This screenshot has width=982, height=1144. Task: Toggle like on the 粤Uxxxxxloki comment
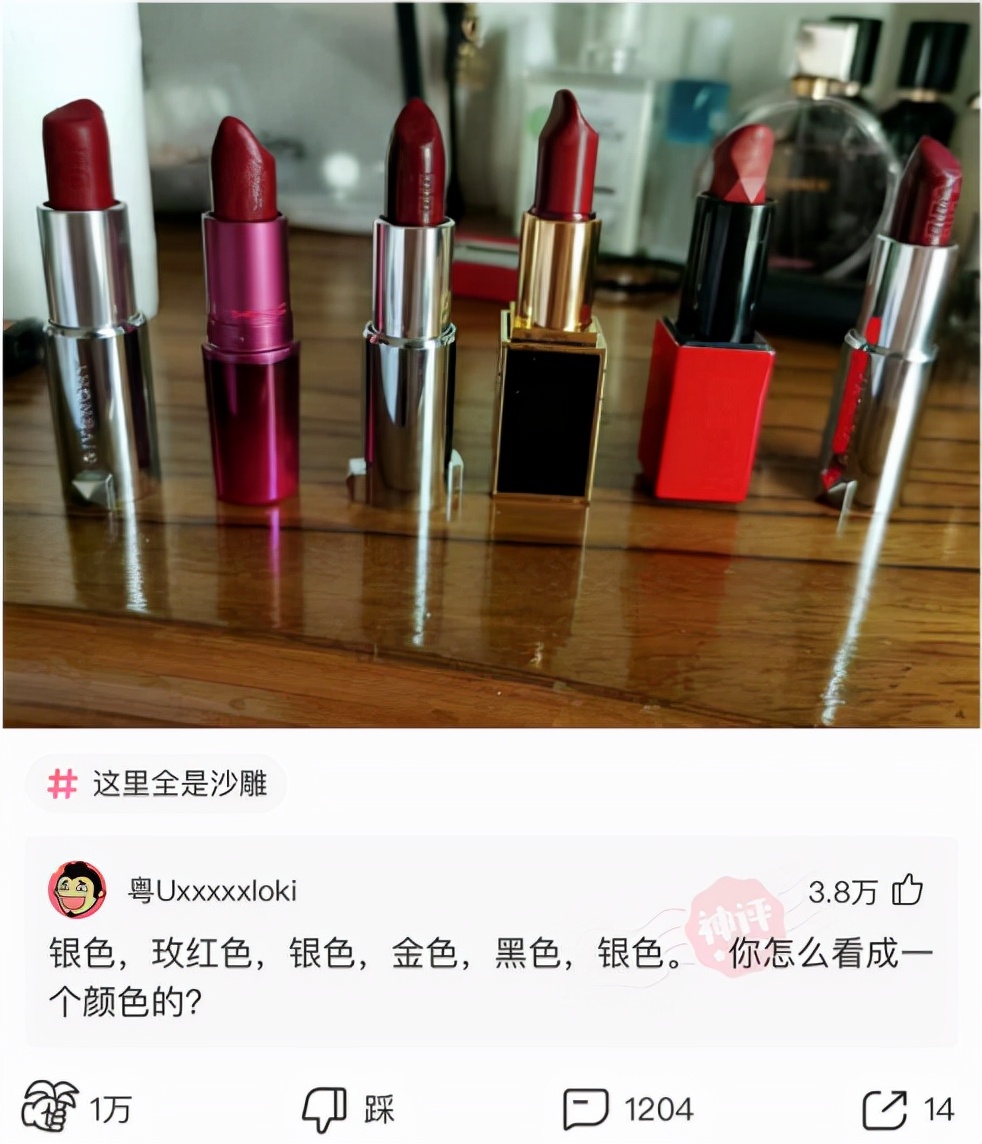pyautogui.click(x=905, y=890)
